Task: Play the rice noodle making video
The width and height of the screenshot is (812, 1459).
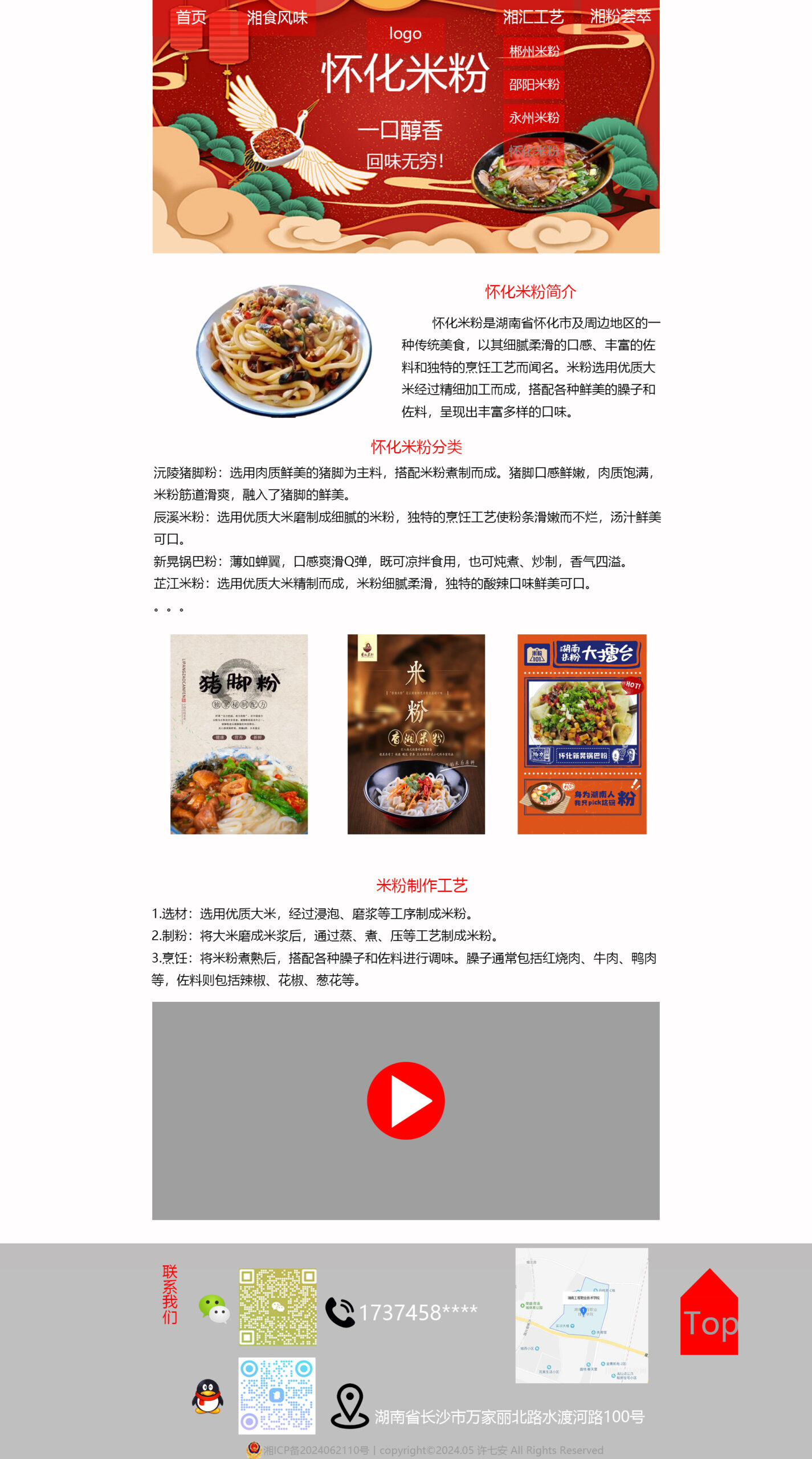Action: click(406, 1100)
